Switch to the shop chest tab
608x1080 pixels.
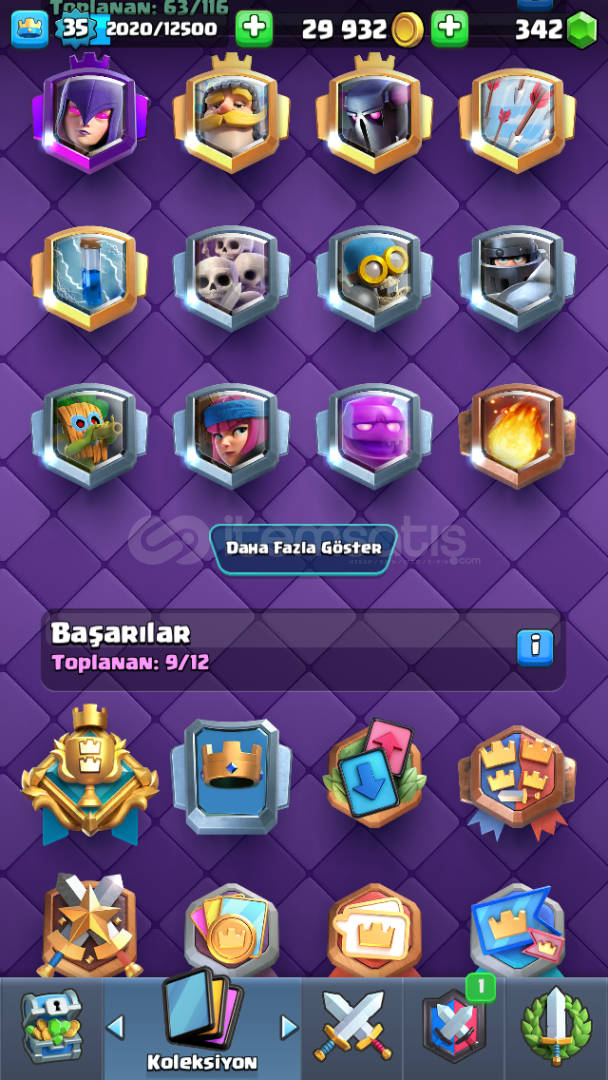(52, 1026)
